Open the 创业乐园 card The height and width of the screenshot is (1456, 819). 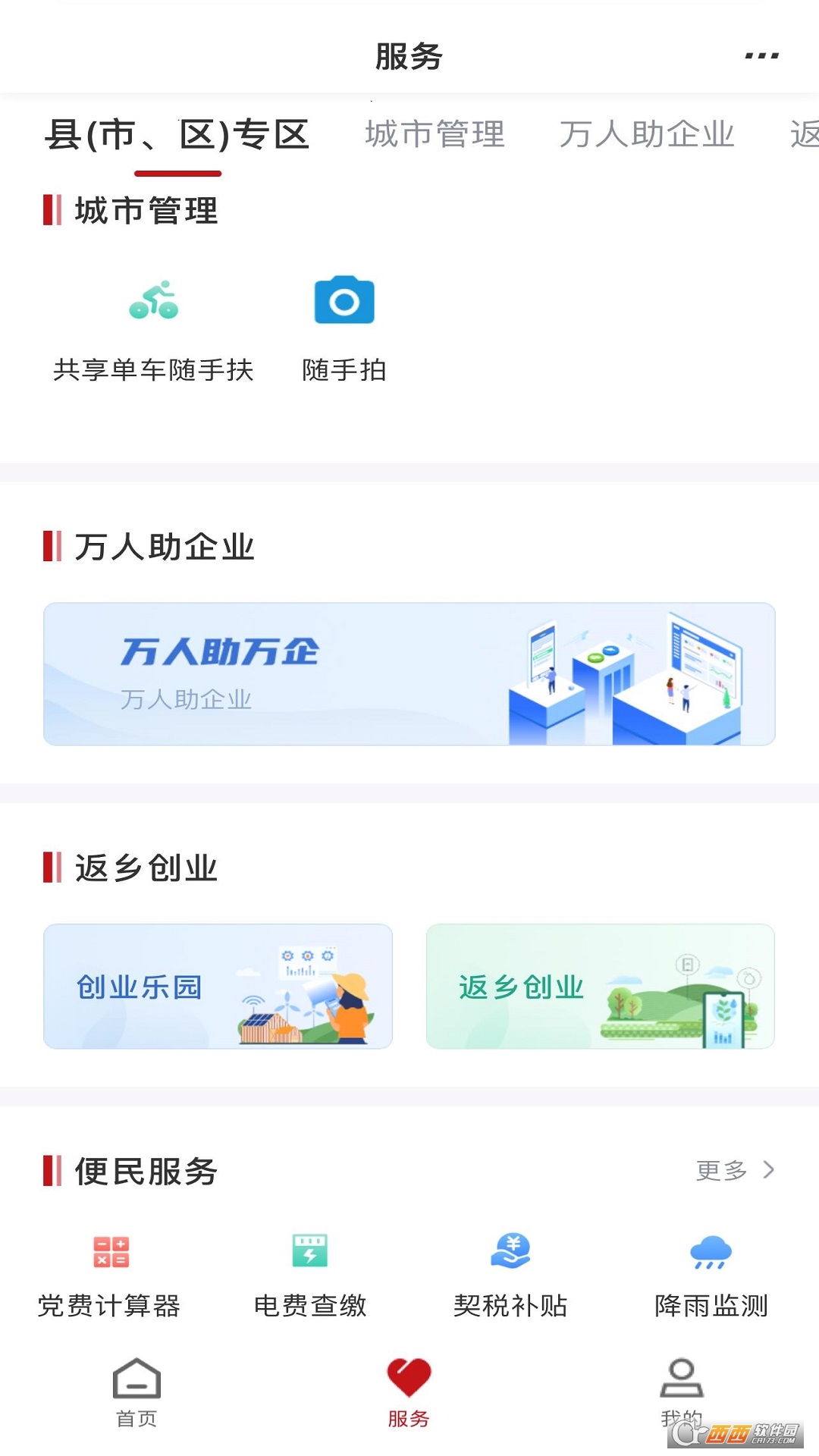(218, 986)
